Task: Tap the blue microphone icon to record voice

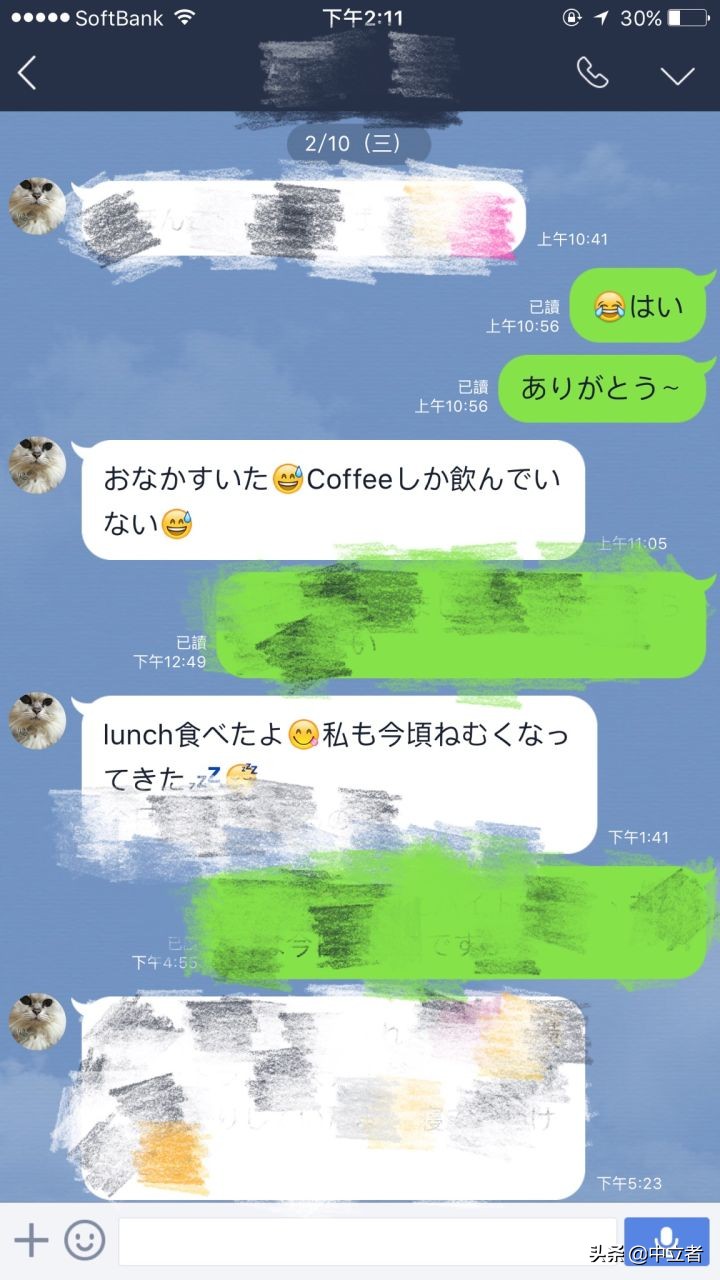Action: 668,1240
